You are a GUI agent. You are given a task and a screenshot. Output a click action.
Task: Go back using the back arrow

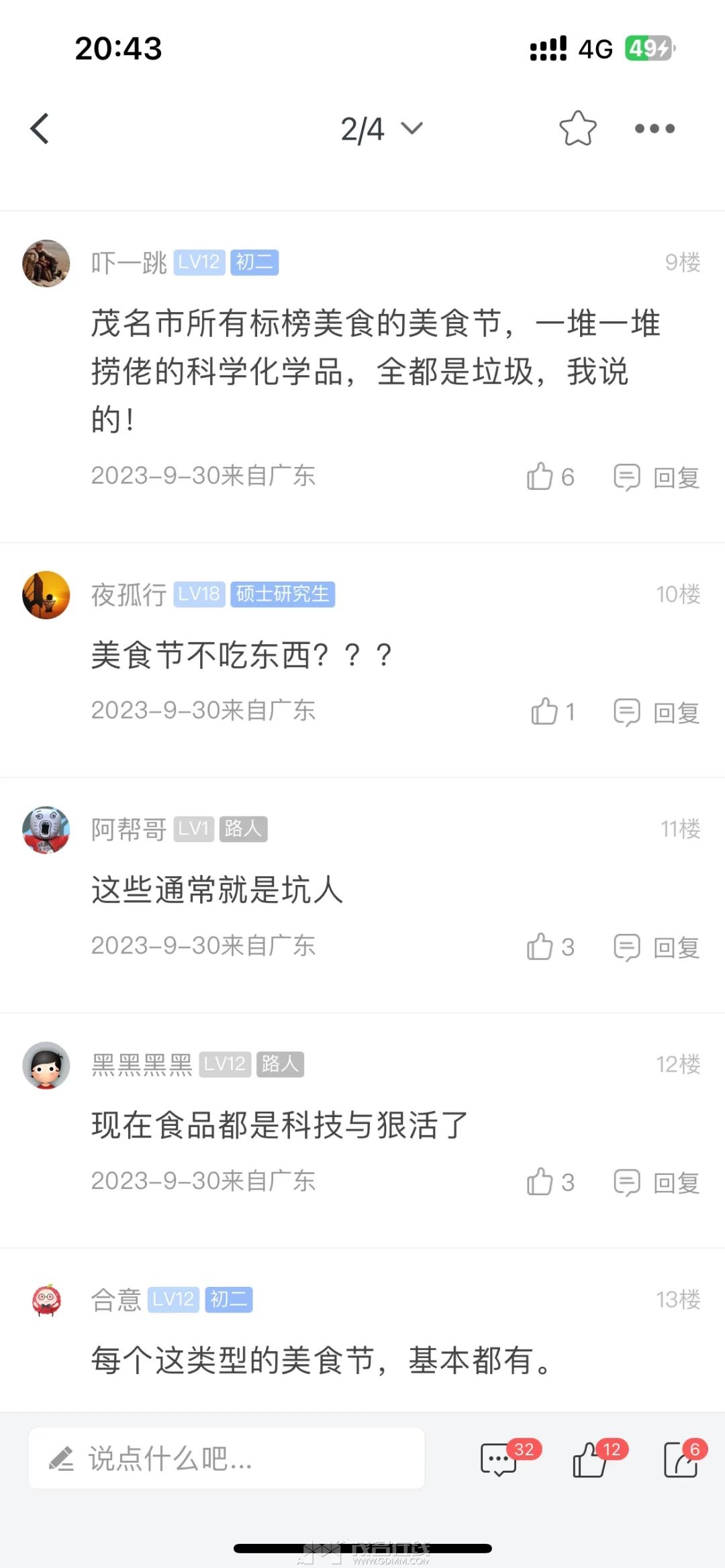point(40,128)
